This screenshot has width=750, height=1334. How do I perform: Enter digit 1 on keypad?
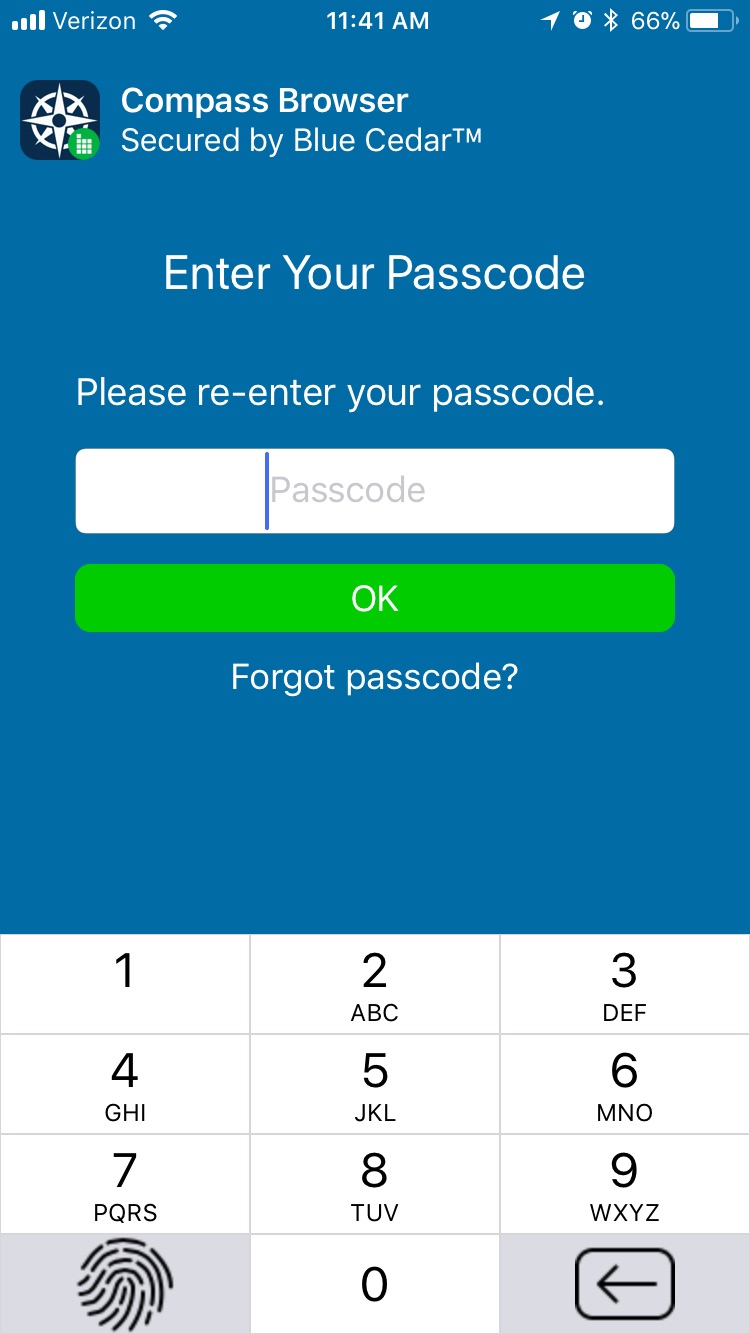tap(125, 984)
